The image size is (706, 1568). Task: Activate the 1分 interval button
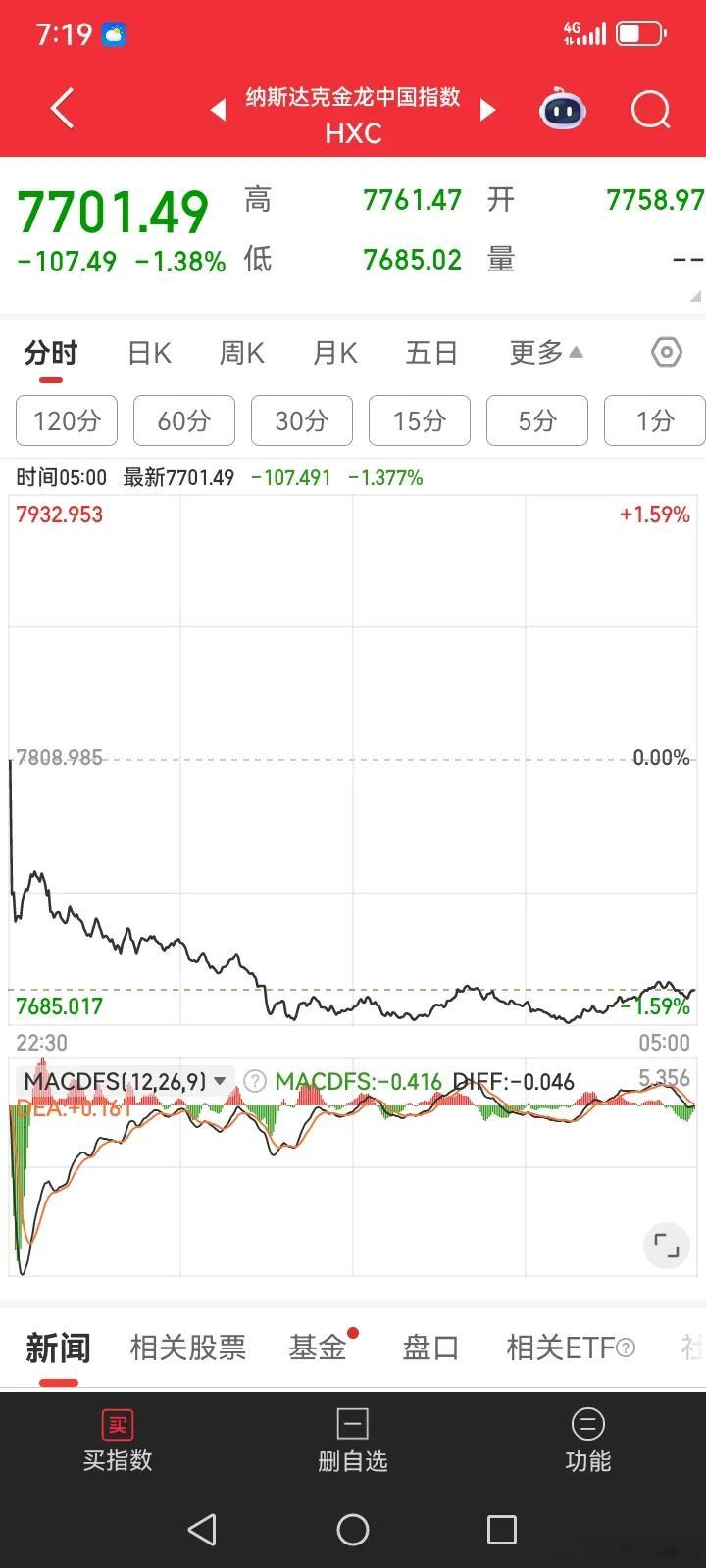[x=654, y=420]
